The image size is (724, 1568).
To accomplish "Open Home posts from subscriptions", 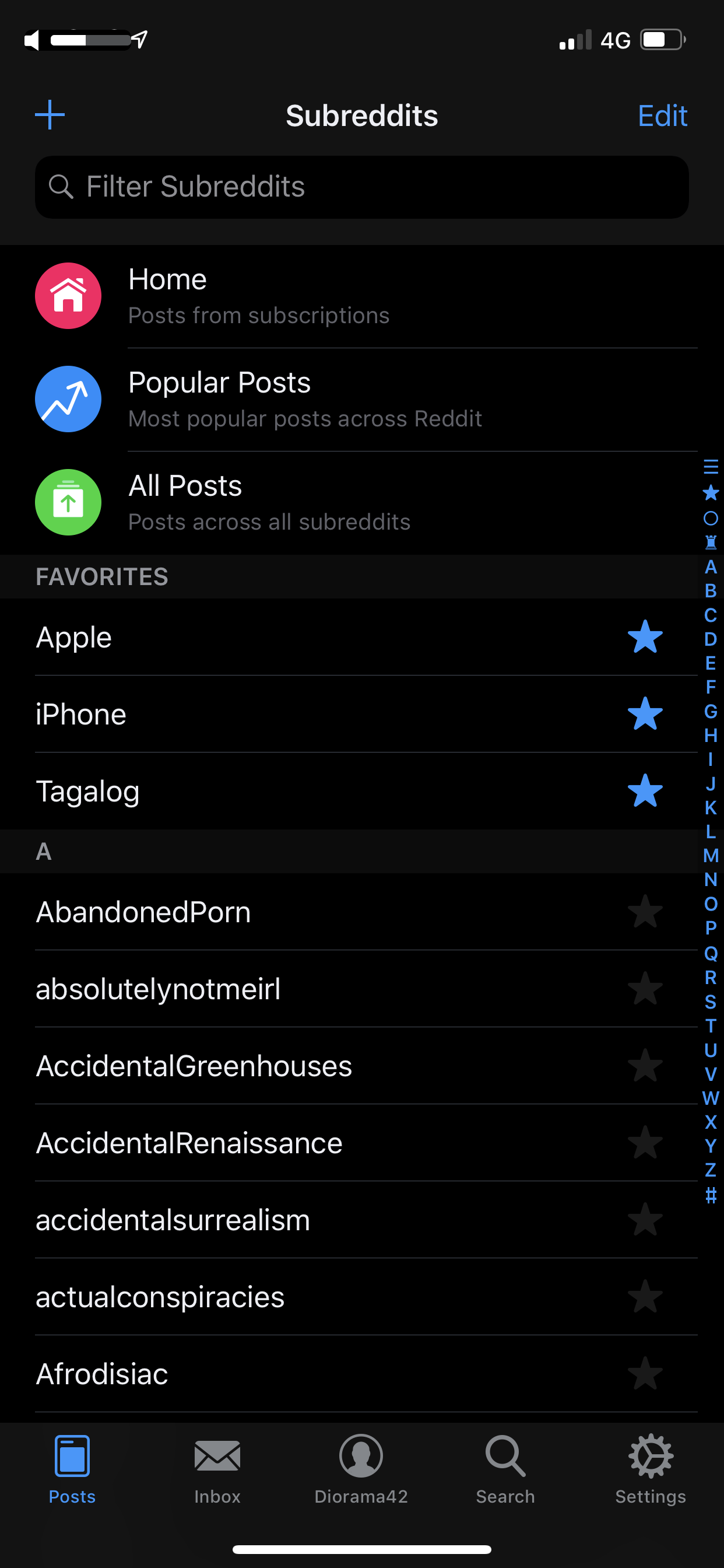I will 362,296.
